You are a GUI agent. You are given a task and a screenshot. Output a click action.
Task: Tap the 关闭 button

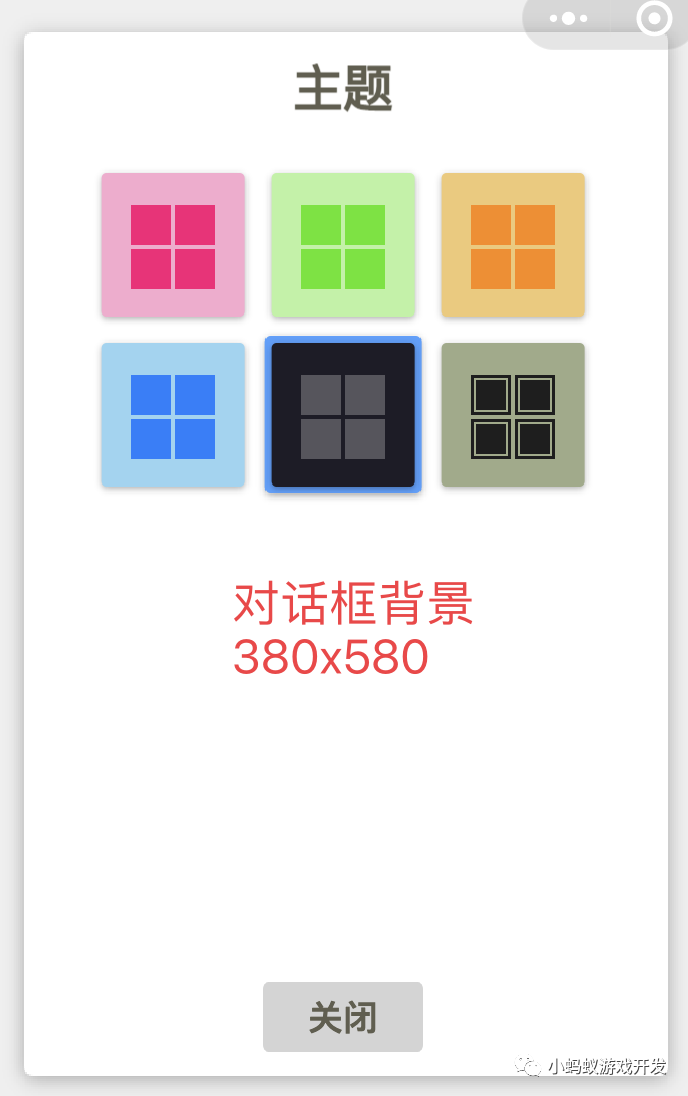pyautogui.click(x=343, y=1017)
